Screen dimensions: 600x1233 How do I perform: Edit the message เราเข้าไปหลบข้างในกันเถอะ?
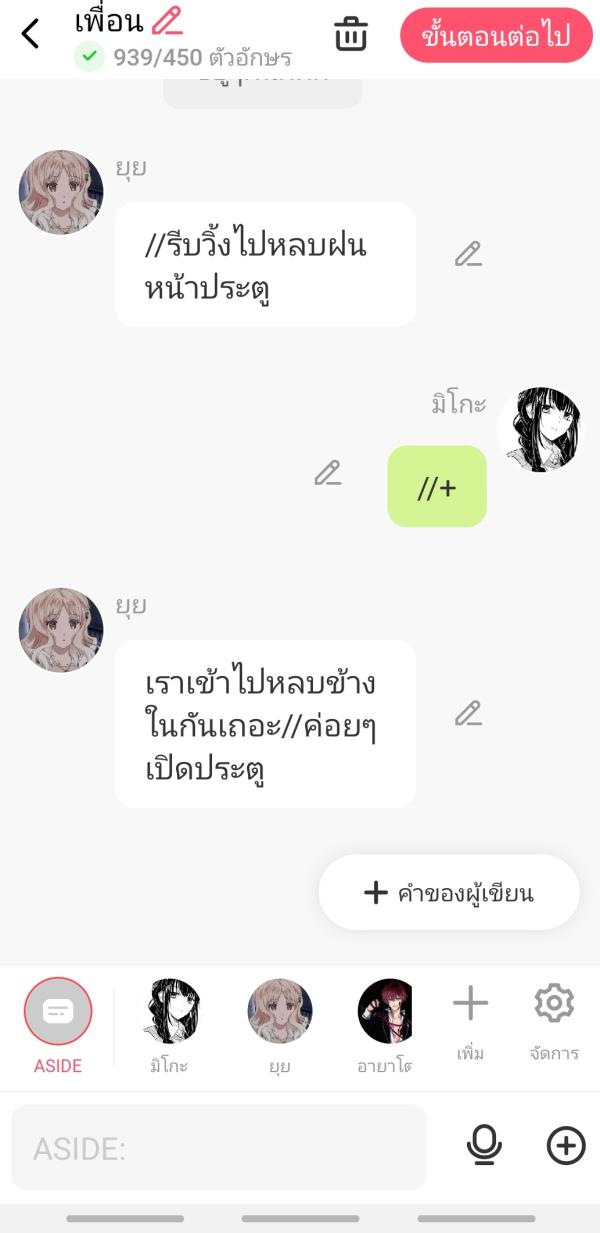468,713
